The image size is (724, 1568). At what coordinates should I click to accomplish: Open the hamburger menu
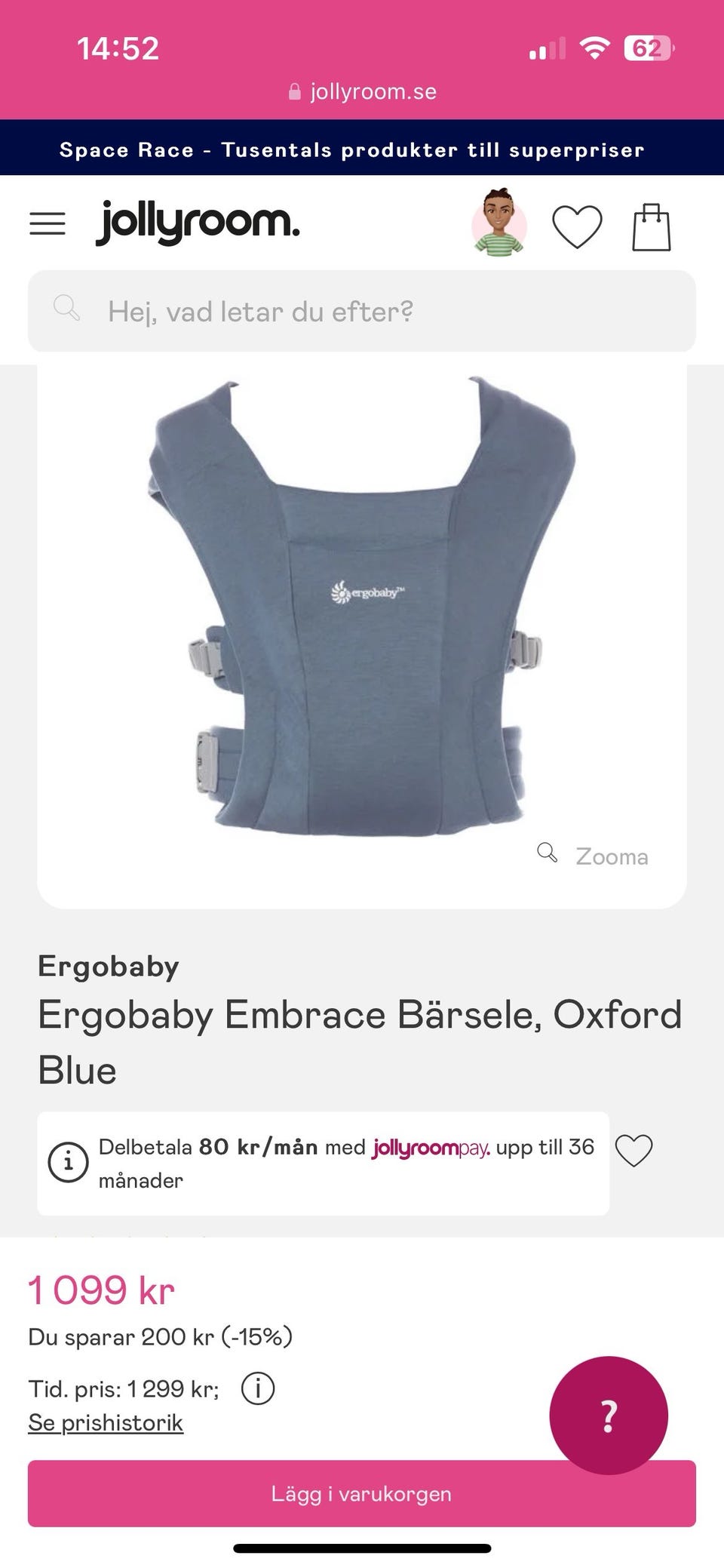click(47, 223)
